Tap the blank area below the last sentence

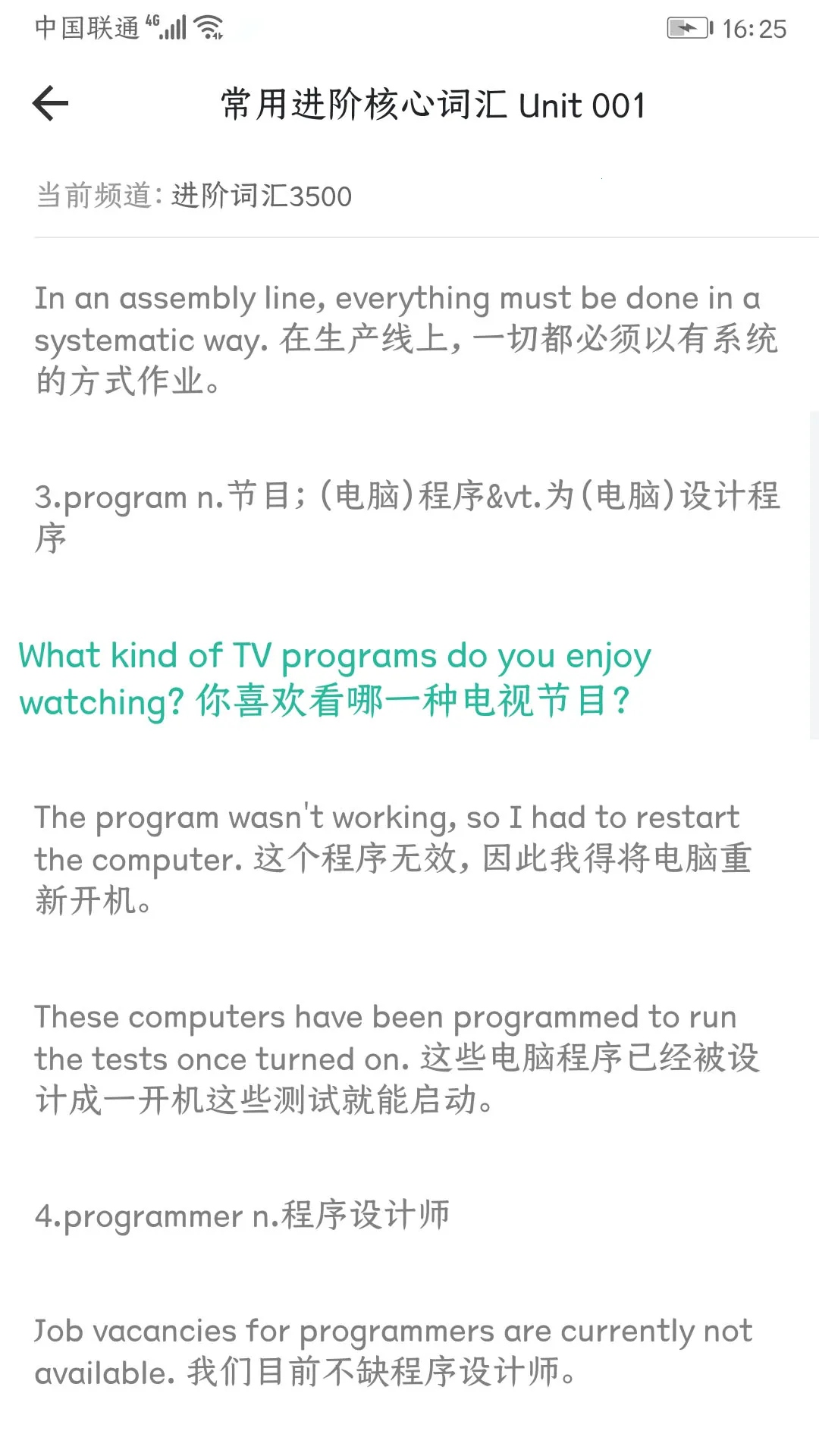[409, 1426]
